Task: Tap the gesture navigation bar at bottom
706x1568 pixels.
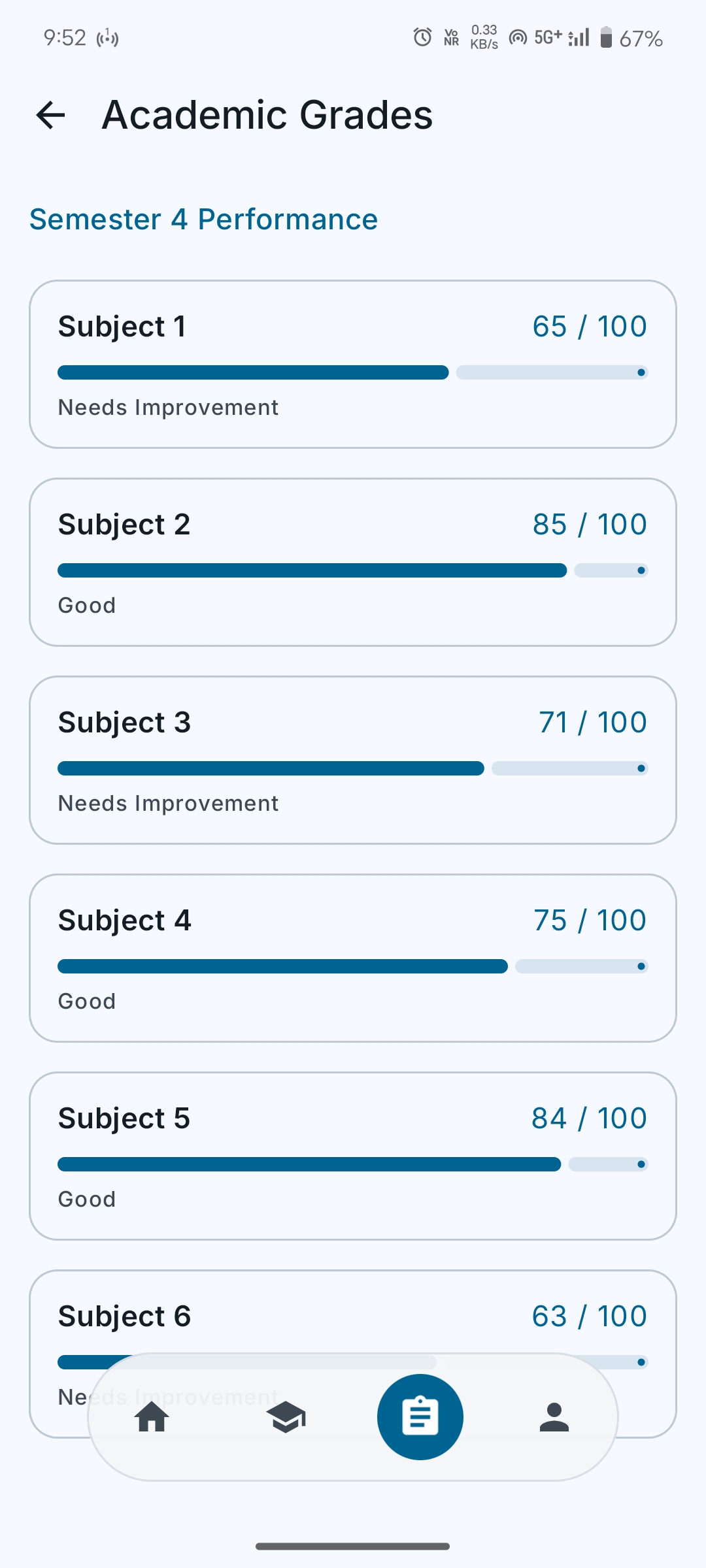Action: 353,1546
